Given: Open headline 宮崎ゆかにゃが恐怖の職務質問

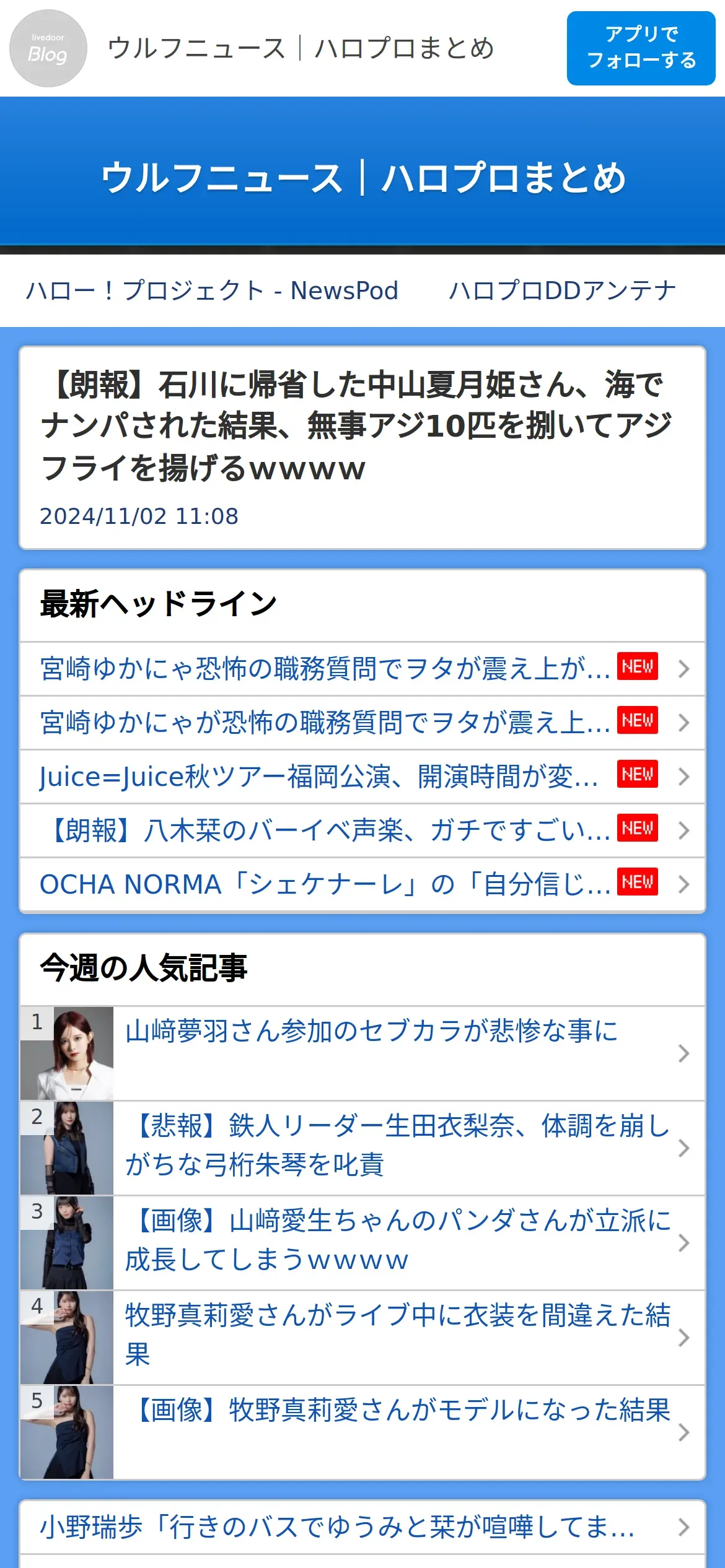Looking at the screenshot, I should 362,723.
